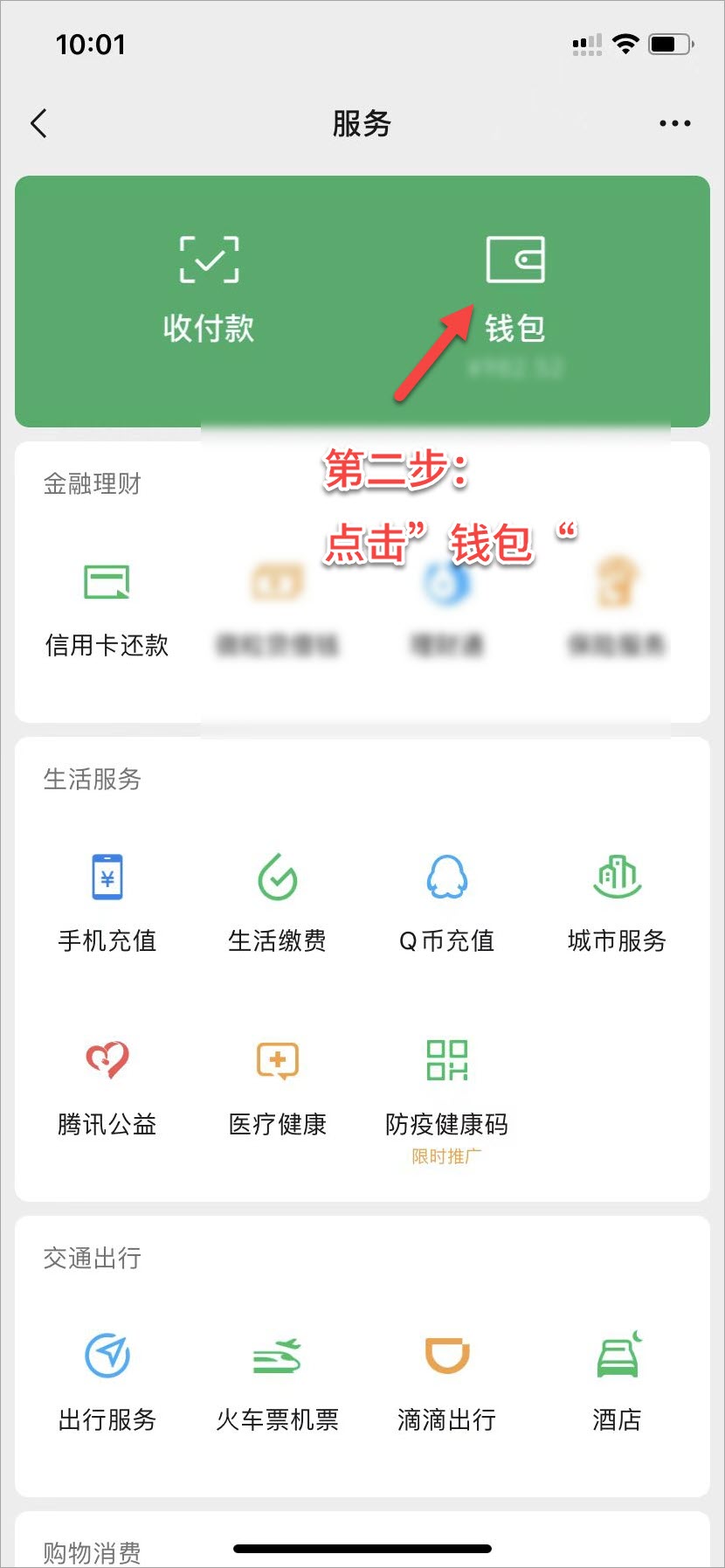The image size is (725, 1568).
Task: Open 出行服务 travel services
Action: (107, 1381)
